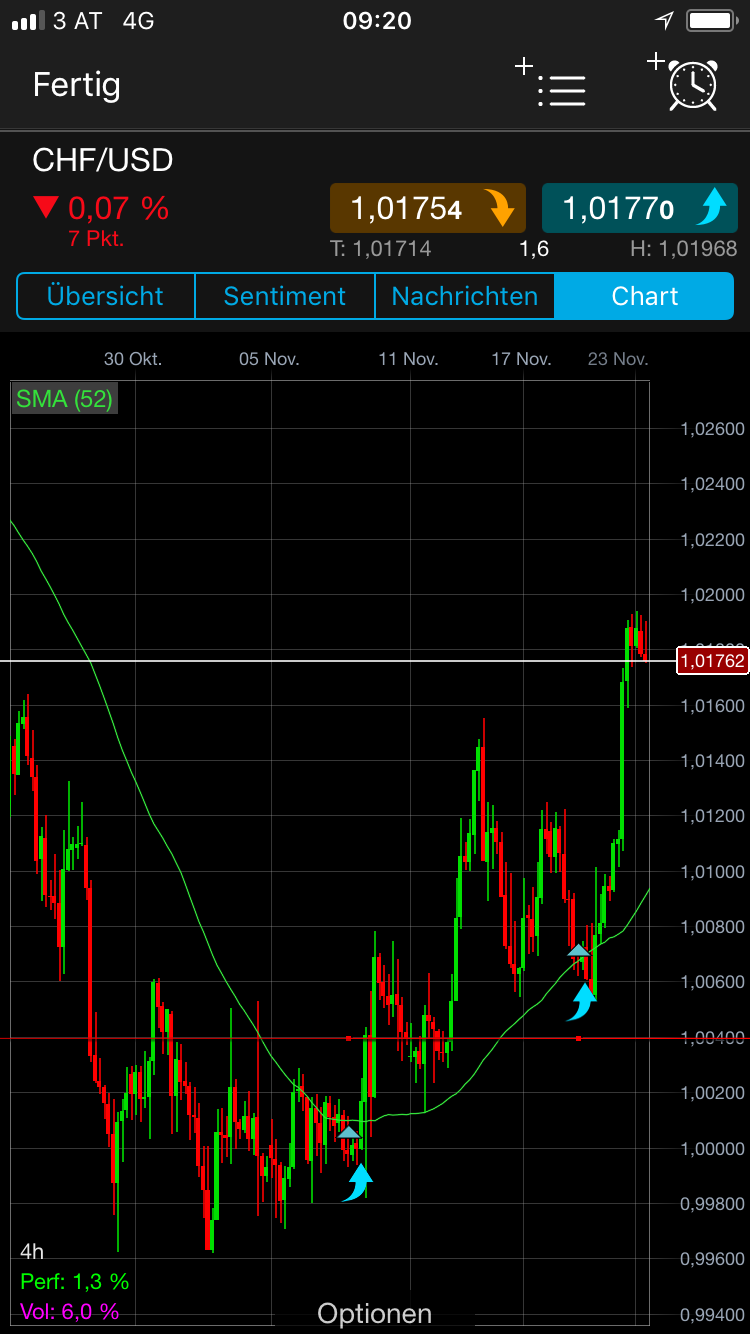Open the Nachrichten tab

464,296
